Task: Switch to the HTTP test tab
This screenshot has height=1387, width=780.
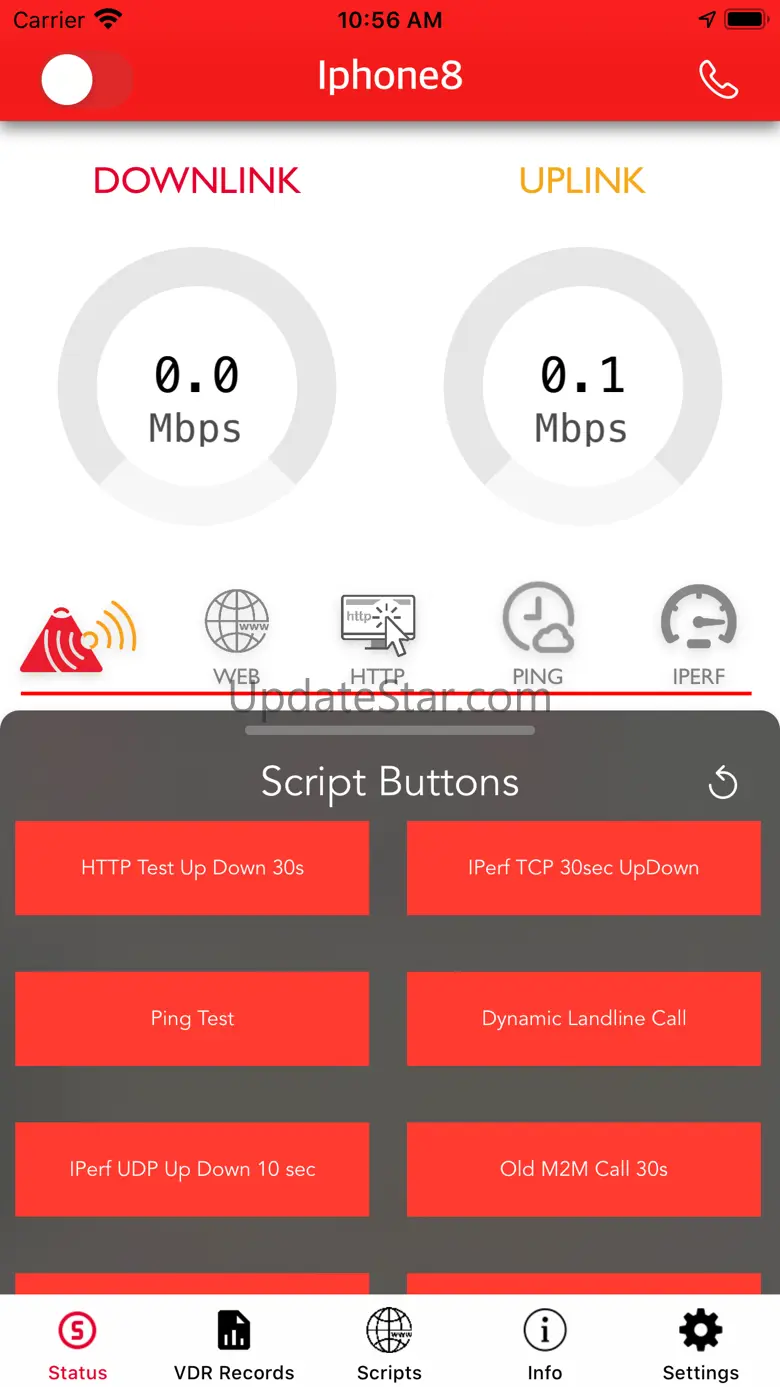Action: [x=378, y=636]
